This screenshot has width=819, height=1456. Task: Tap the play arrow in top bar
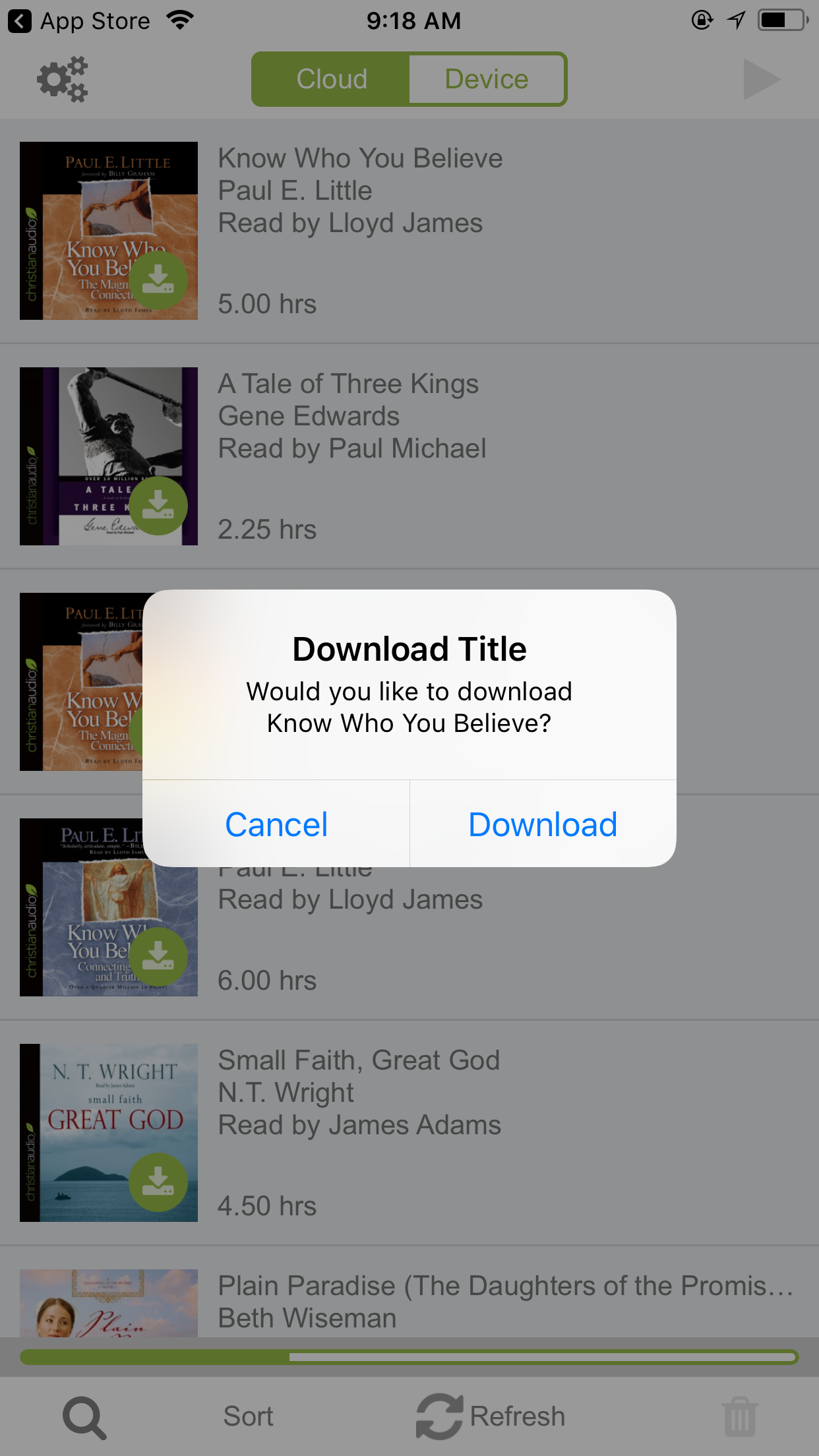coord(762,79)
